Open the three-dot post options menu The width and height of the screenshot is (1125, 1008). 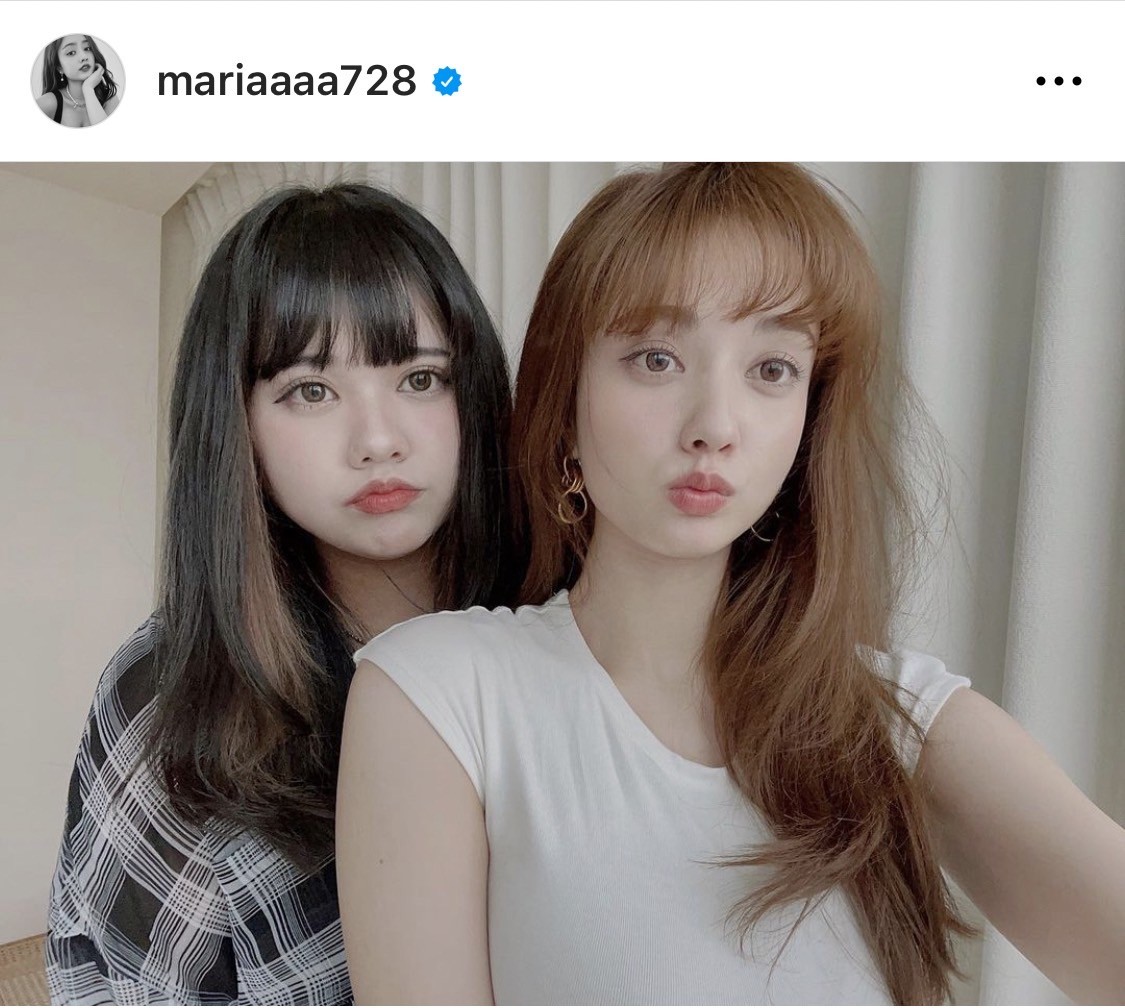(x=1058, y=81)
